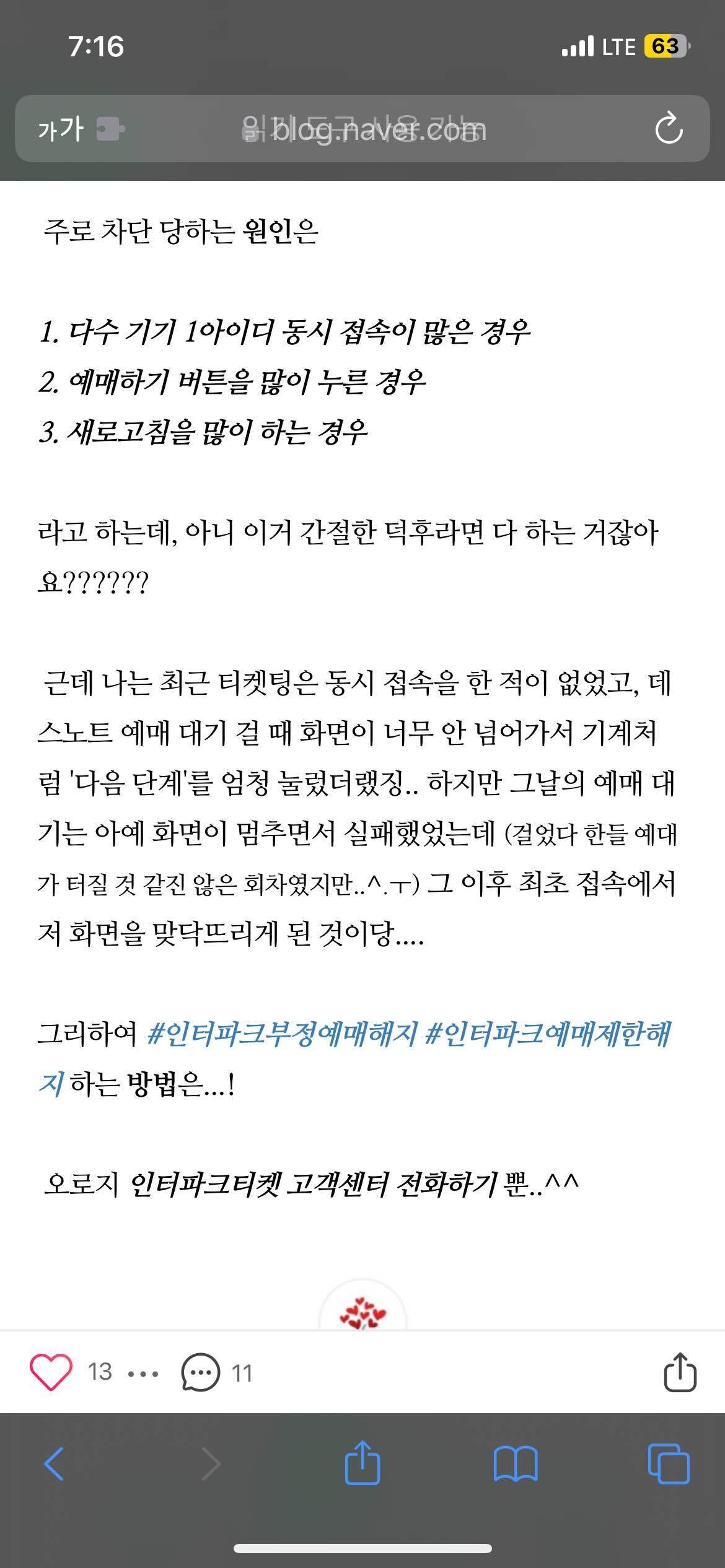Viewport: 725px width, 1568px height.
Task: Tap the blog.naver.com address bar
Action: (362, 130)
